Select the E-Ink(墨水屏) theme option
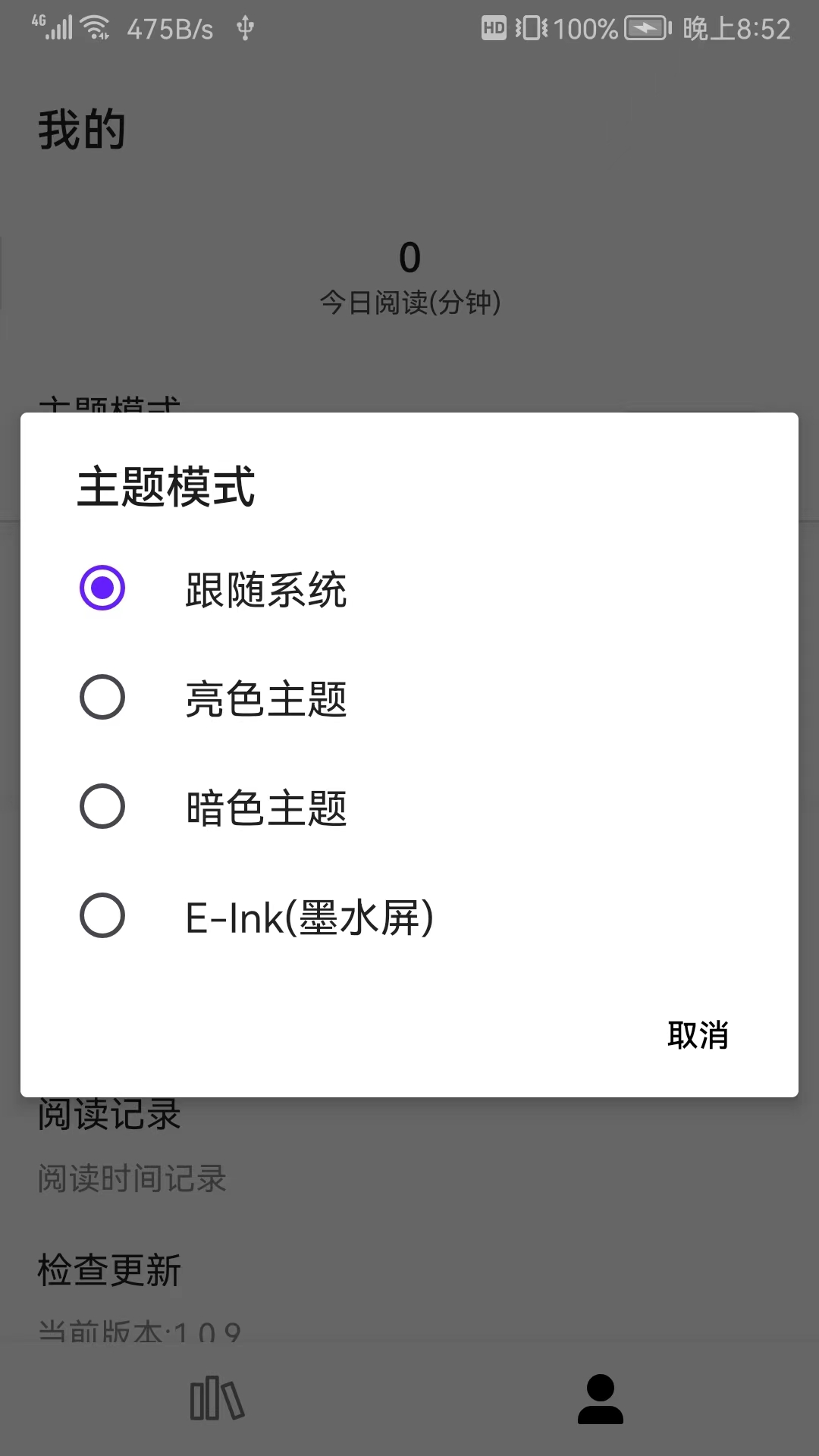 (103, 916)
